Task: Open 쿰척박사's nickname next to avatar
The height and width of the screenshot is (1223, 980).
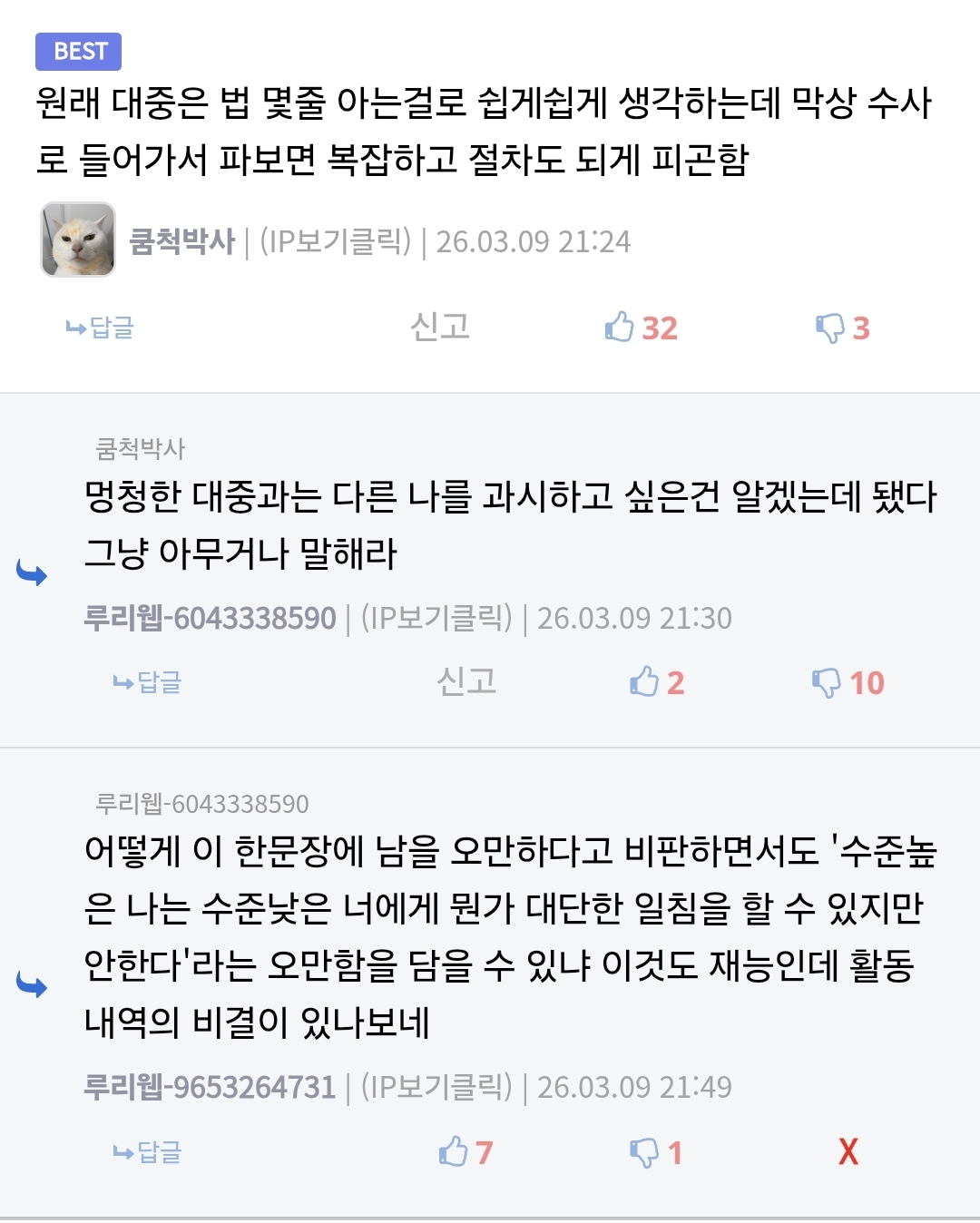Action: click(182, 241)
